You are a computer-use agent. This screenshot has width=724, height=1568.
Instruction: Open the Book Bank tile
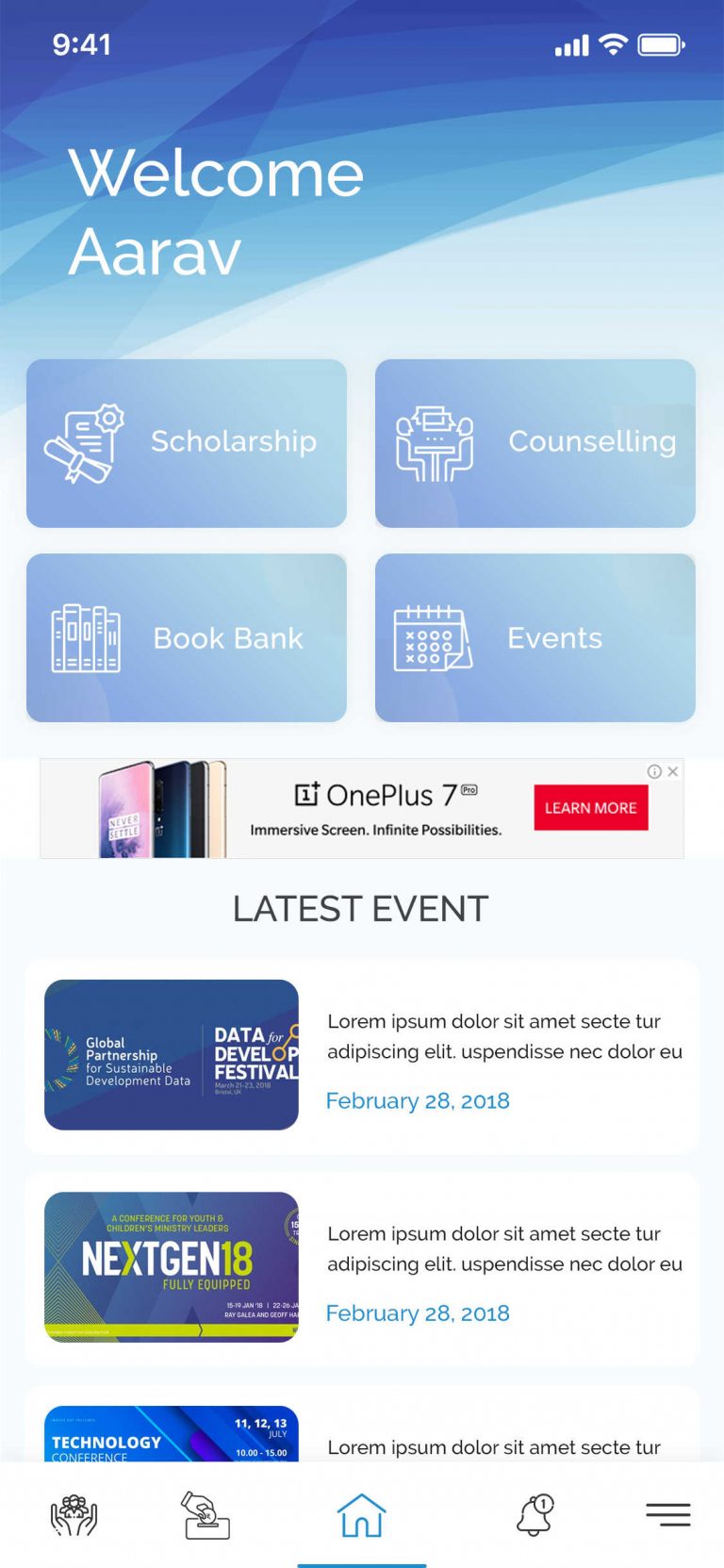187,637
